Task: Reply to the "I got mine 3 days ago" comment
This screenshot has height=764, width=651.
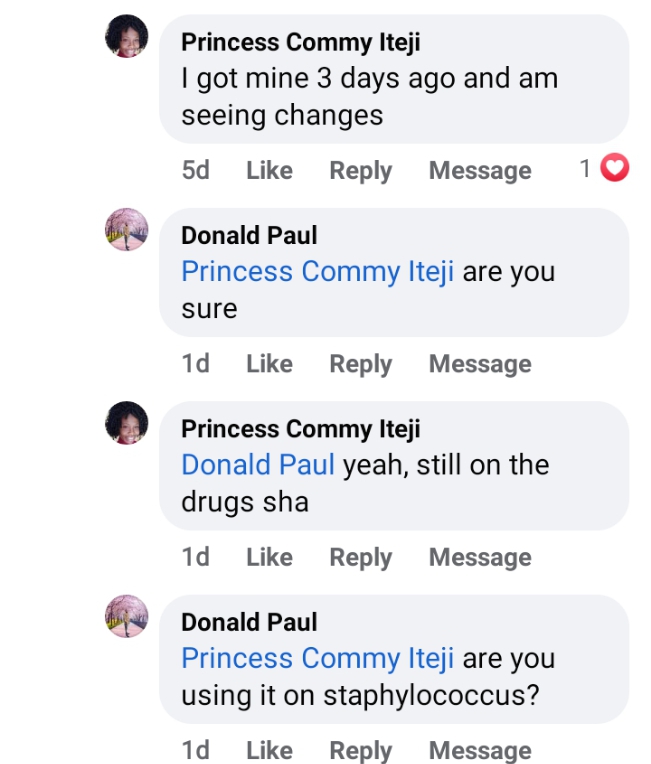Action: pos(360,171)
